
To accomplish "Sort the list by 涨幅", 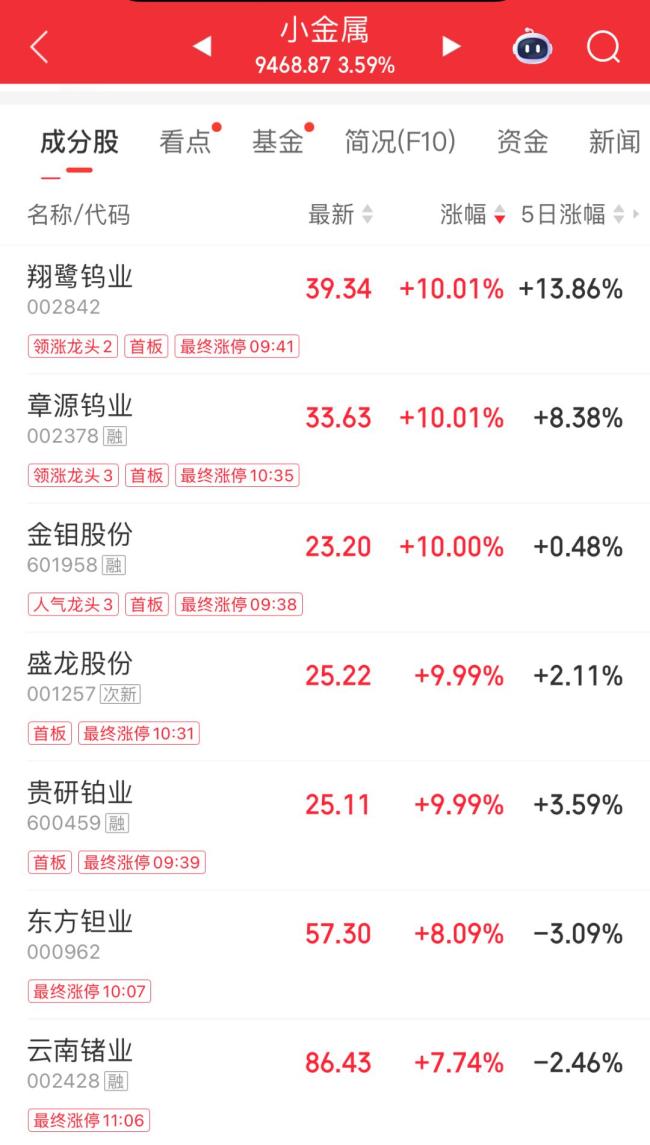I will click(x=473, y=215).
